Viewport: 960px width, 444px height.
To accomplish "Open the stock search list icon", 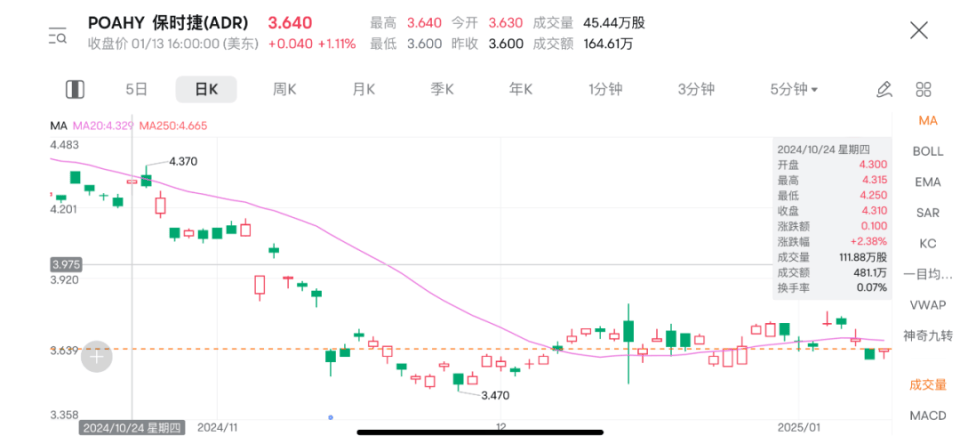I will 58,36.
